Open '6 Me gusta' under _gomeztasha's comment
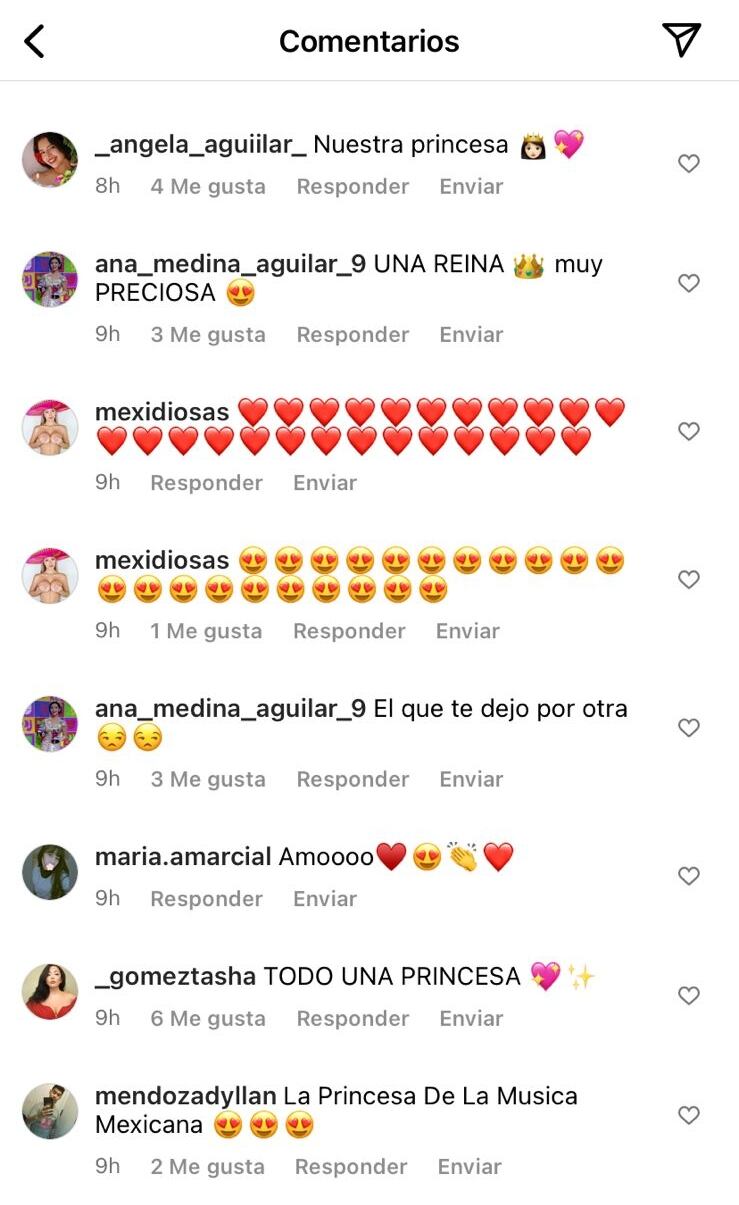The width and height of the screenshot is (739, 1205). [207, 1018]
